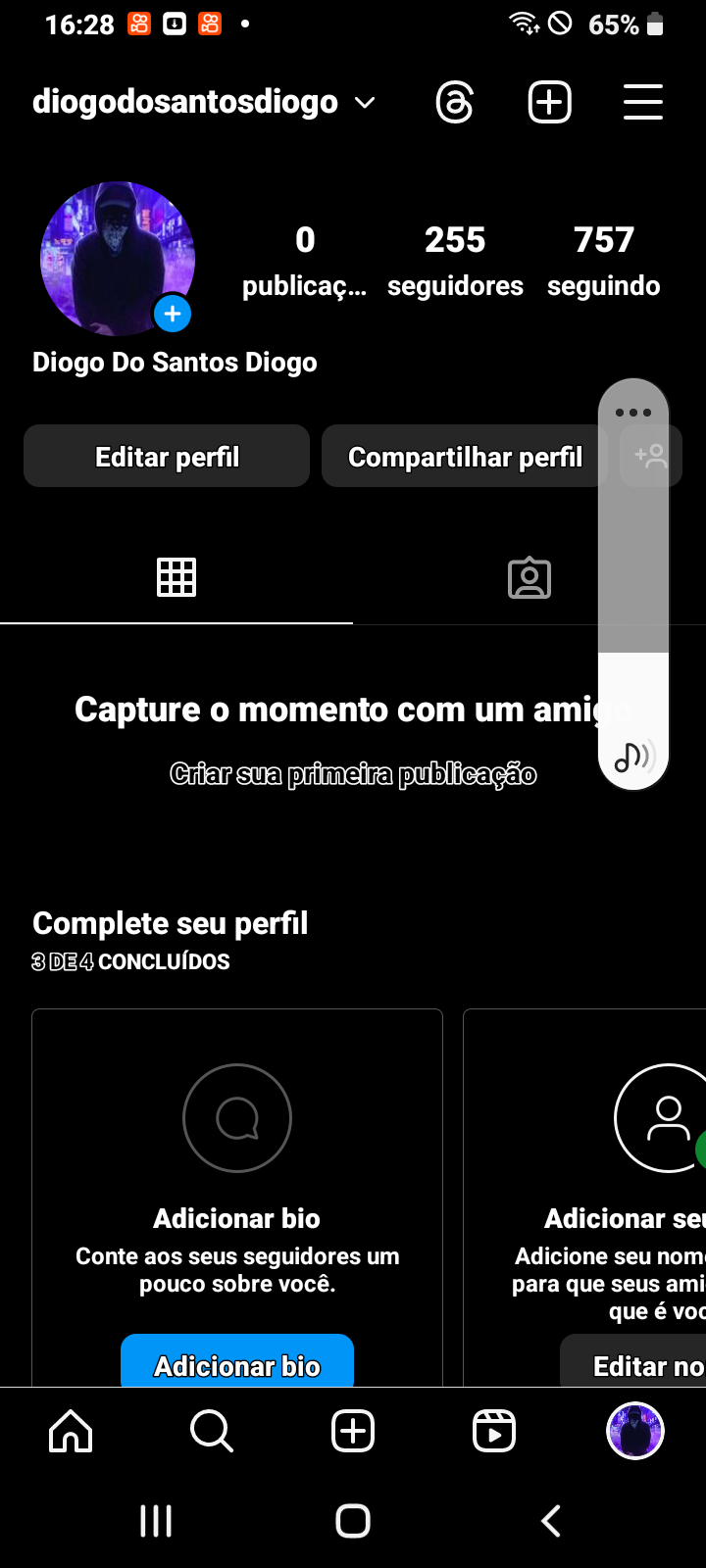
Task: View the 757 seguindo list
Action: [603, 261]
